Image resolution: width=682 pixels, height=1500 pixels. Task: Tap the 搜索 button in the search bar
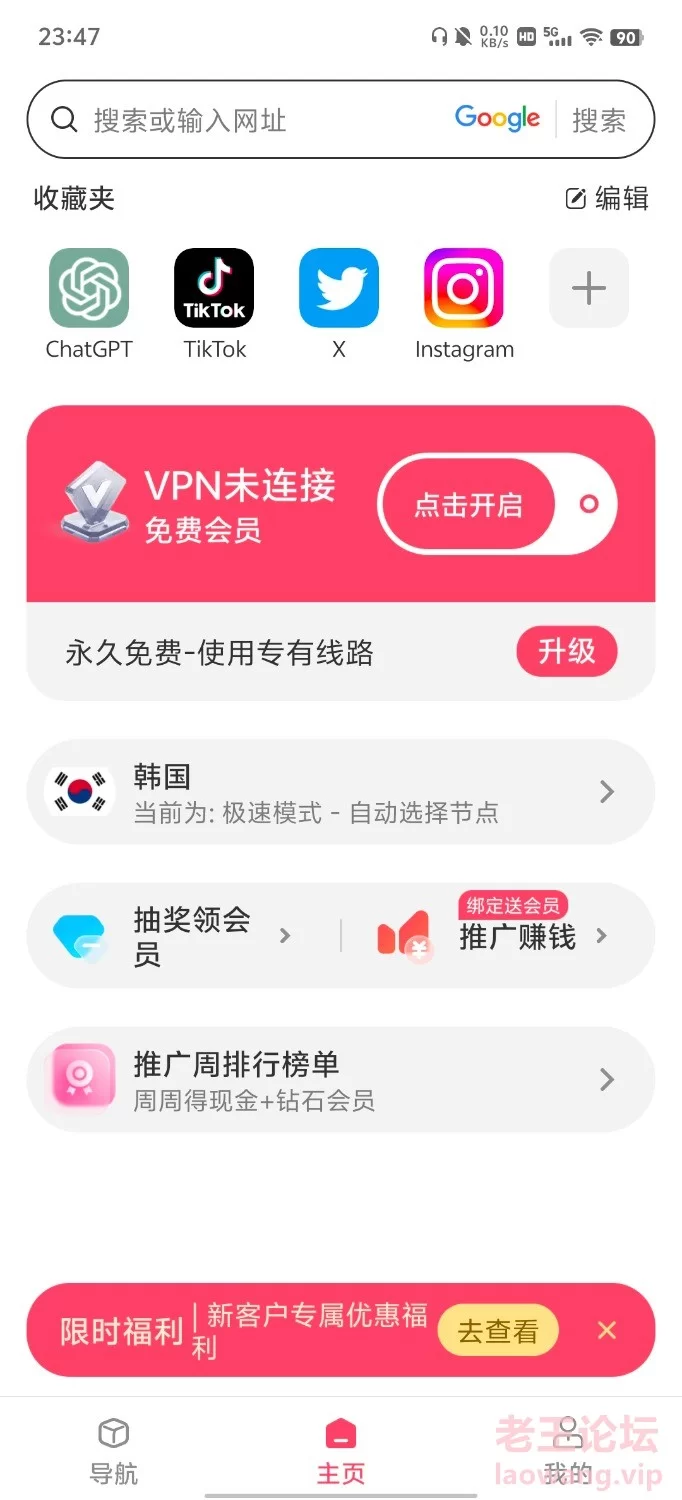click(599, 121)
